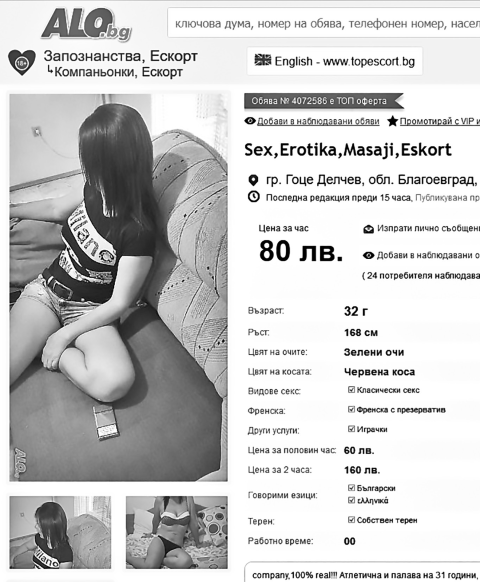480x582 pixels.
Task: View the second small photo thumbnail
Action: coord(177,532)
